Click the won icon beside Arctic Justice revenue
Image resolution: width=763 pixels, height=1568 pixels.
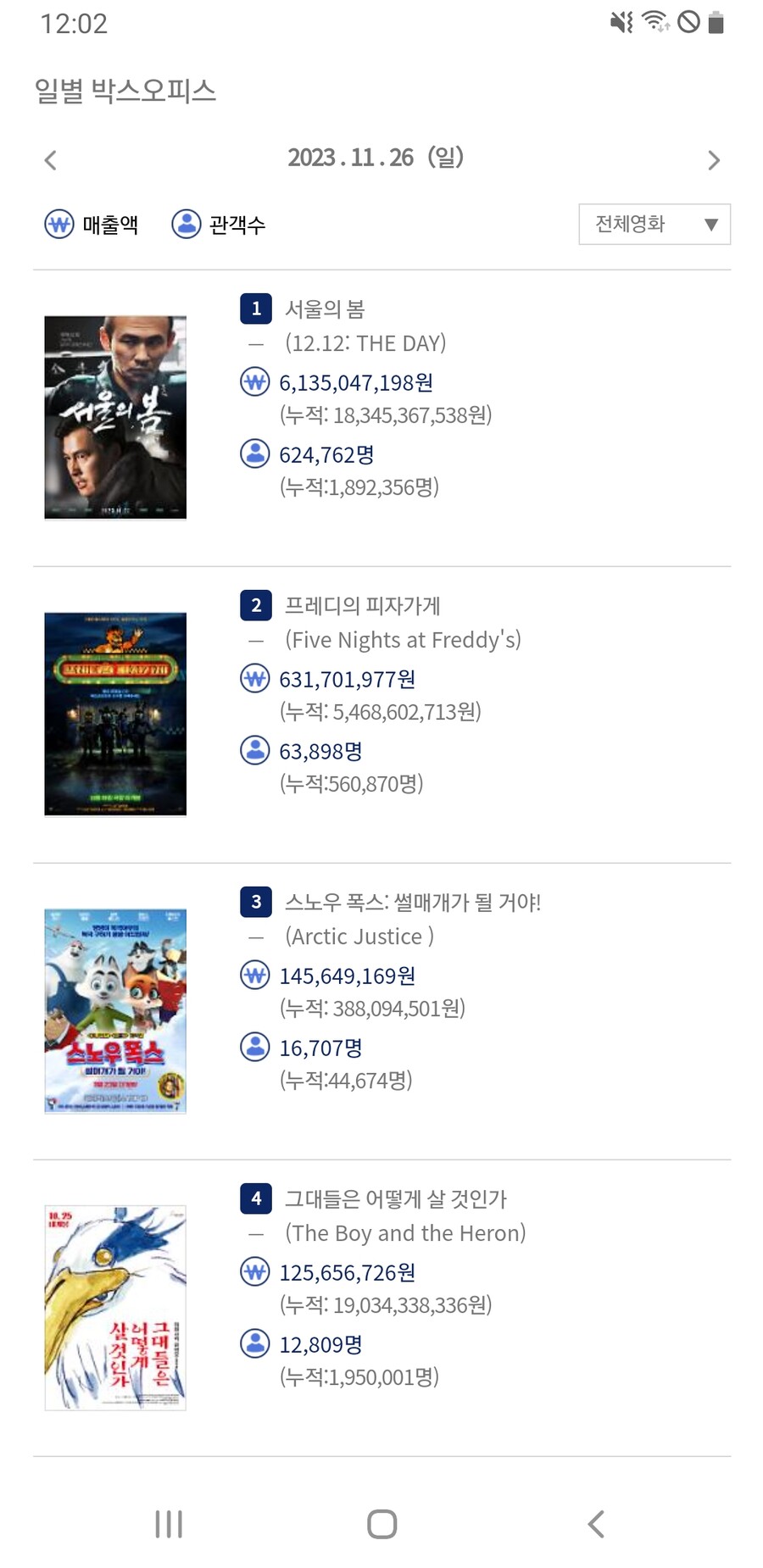(254, 976)
